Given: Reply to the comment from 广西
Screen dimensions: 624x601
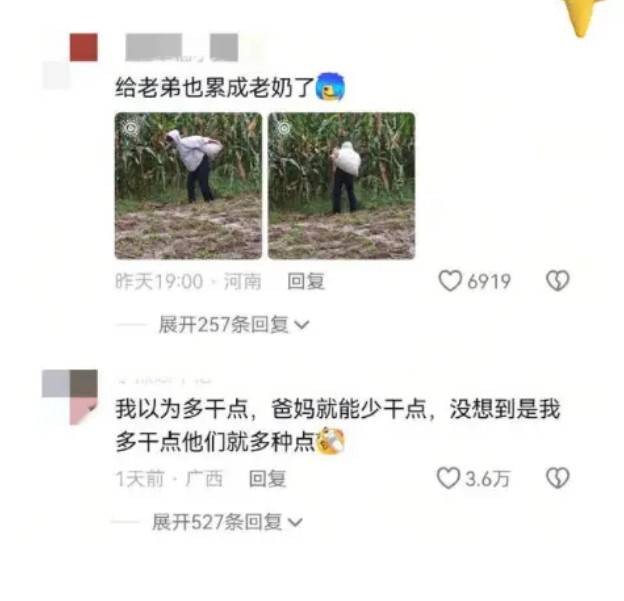Looking at the screenshot, I should 267,479.
